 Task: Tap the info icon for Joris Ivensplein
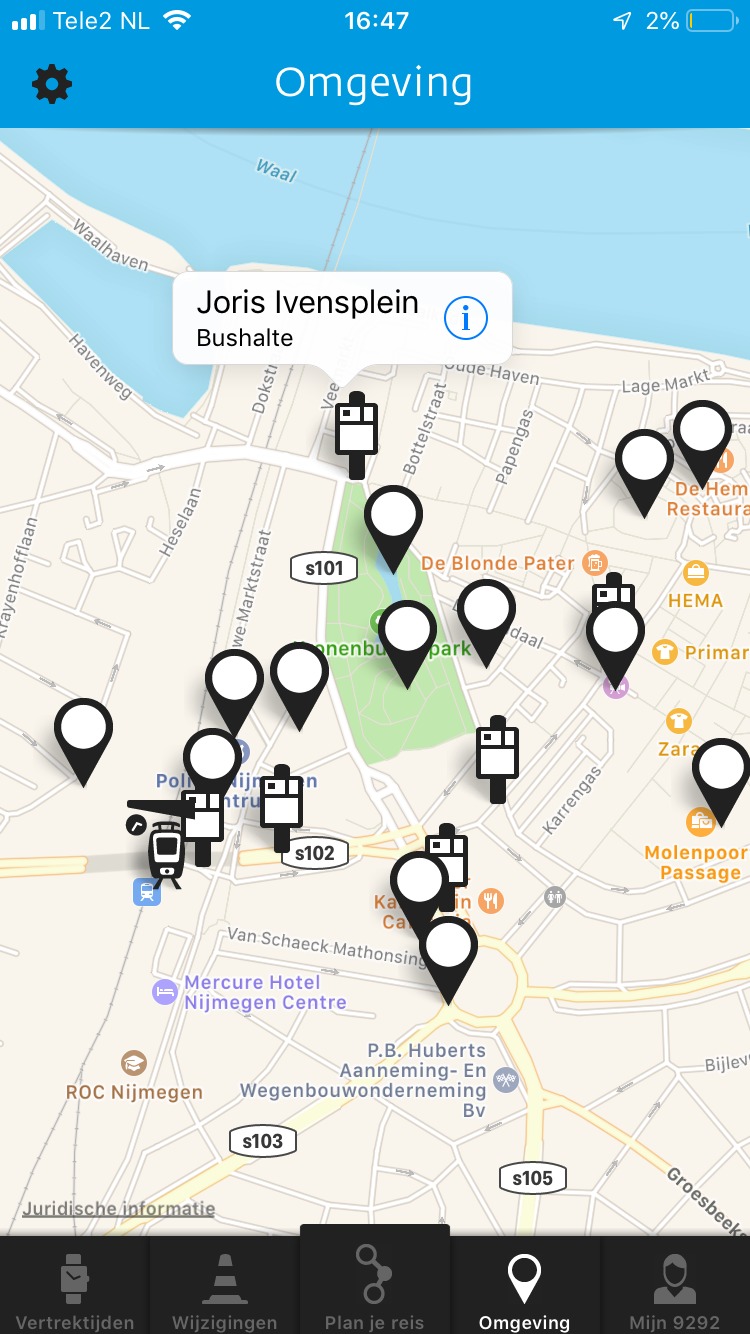[465, 318]
